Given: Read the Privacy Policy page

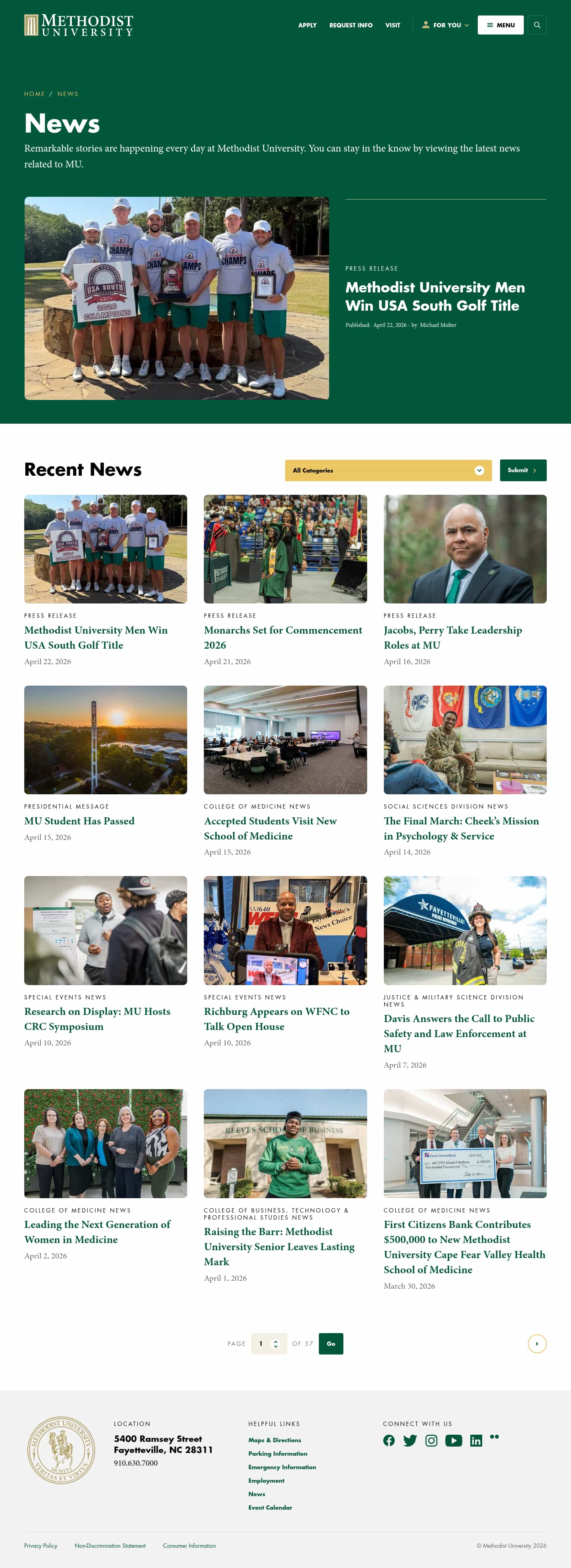Looking at the screenshot, I should click(x=40, y=1545).
